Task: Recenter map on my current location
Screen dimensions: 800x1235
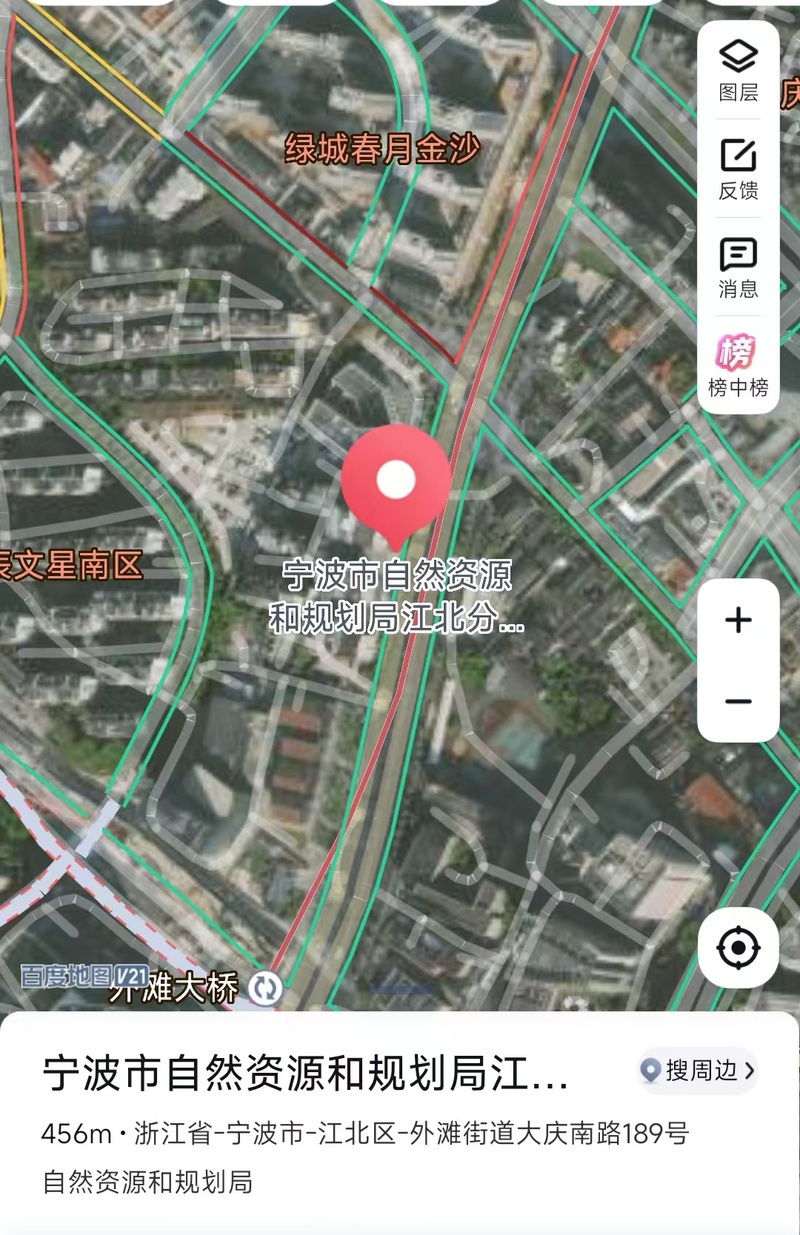Action: [738, 947]
